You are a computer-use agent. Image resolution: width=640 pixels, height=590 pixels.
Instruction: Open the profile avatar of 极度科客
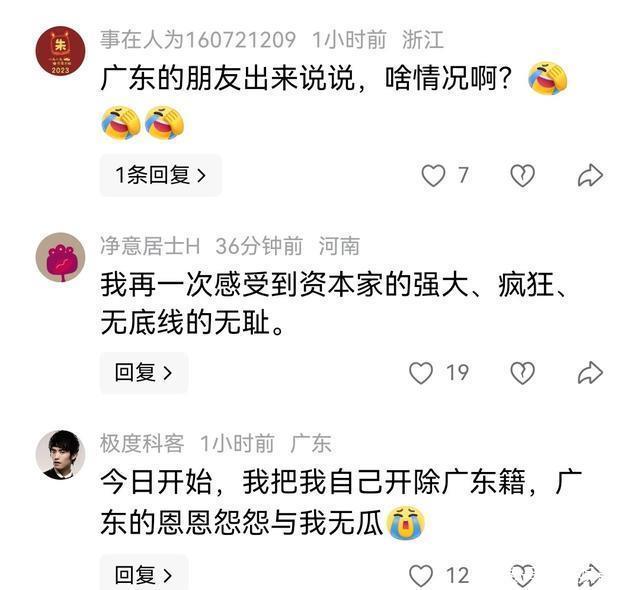(x=60, y=455)
